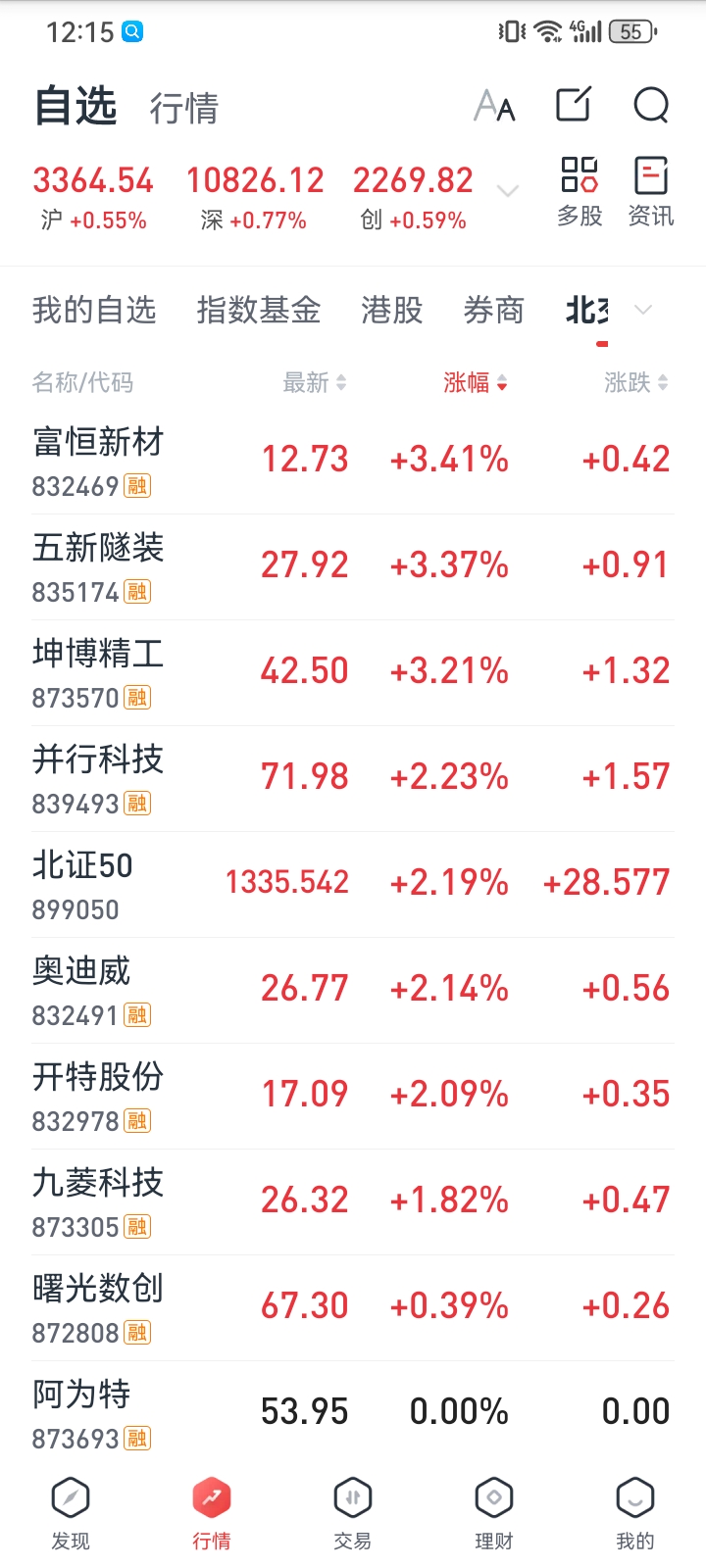Switch to the 行情 top tab
The image size is (706, 1568).
click(184, 108)
